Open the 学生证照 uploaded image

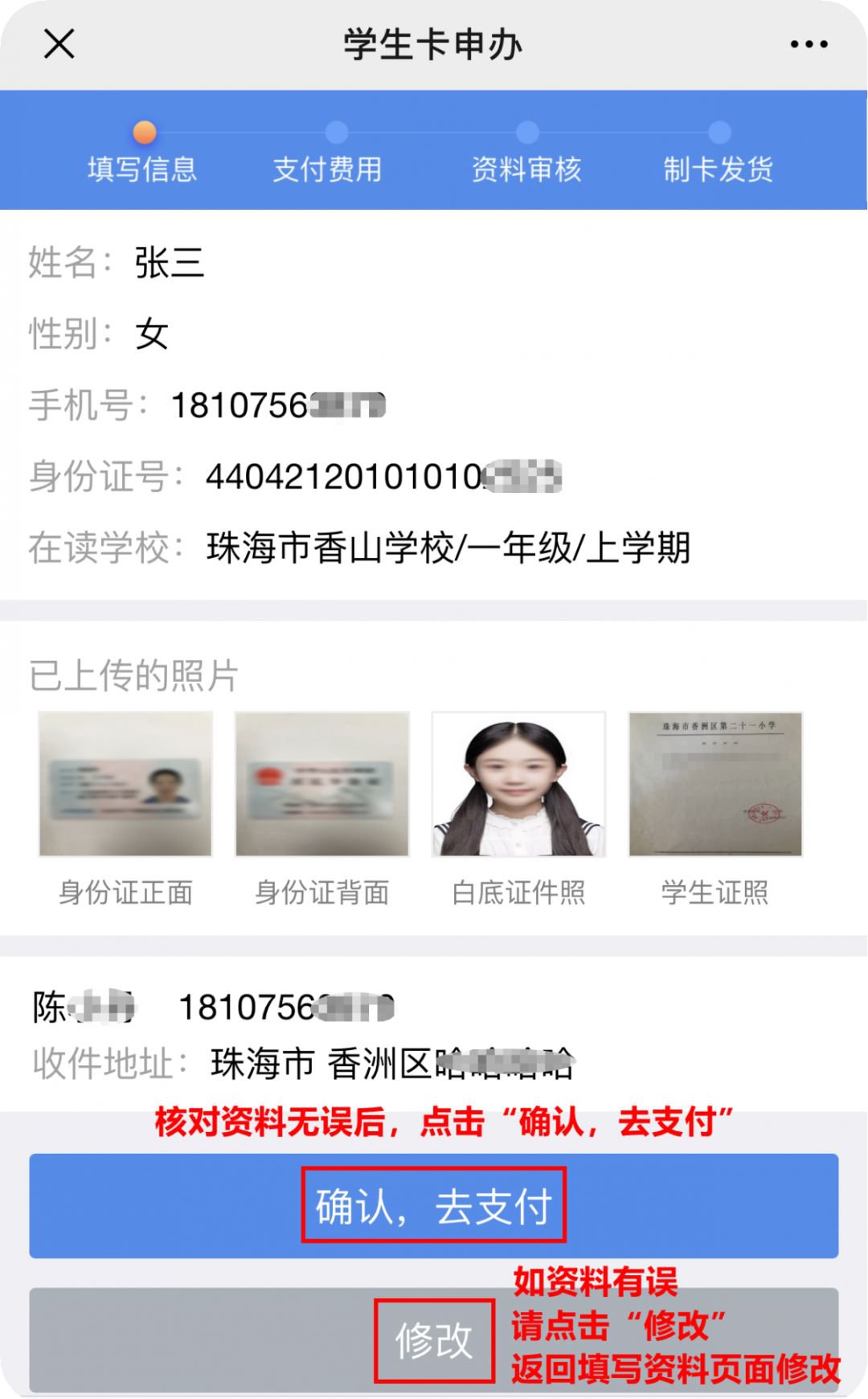click(x=715, y=784)
